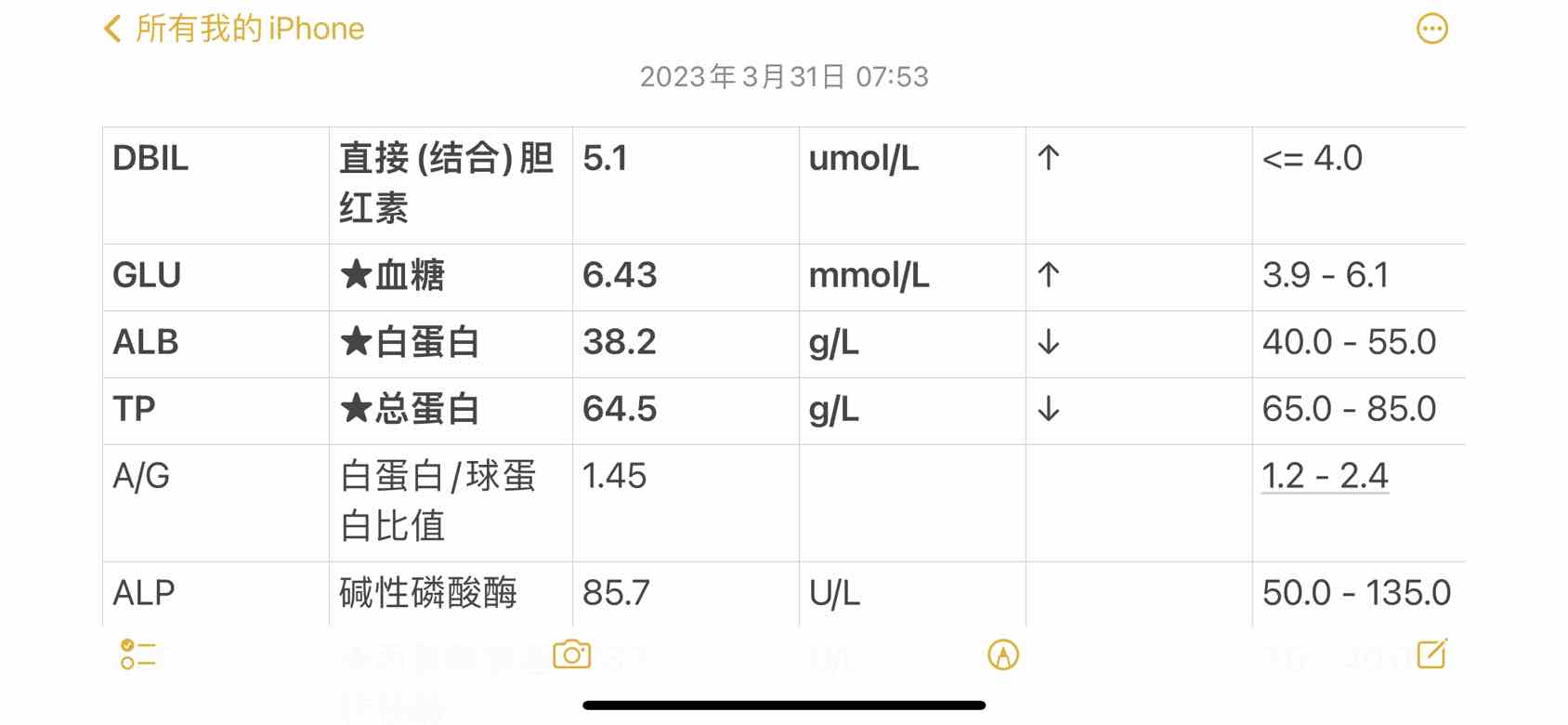Screen dimensions: 1568x725
Task: Open the more options menu
Action: [x=1431, y=29]
